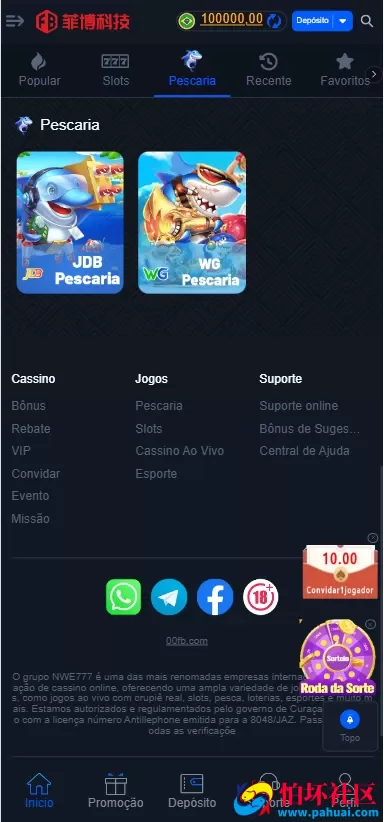384x822 pixels.
Task: Open the Bônus link in Cassino
Action: point(28,406)
